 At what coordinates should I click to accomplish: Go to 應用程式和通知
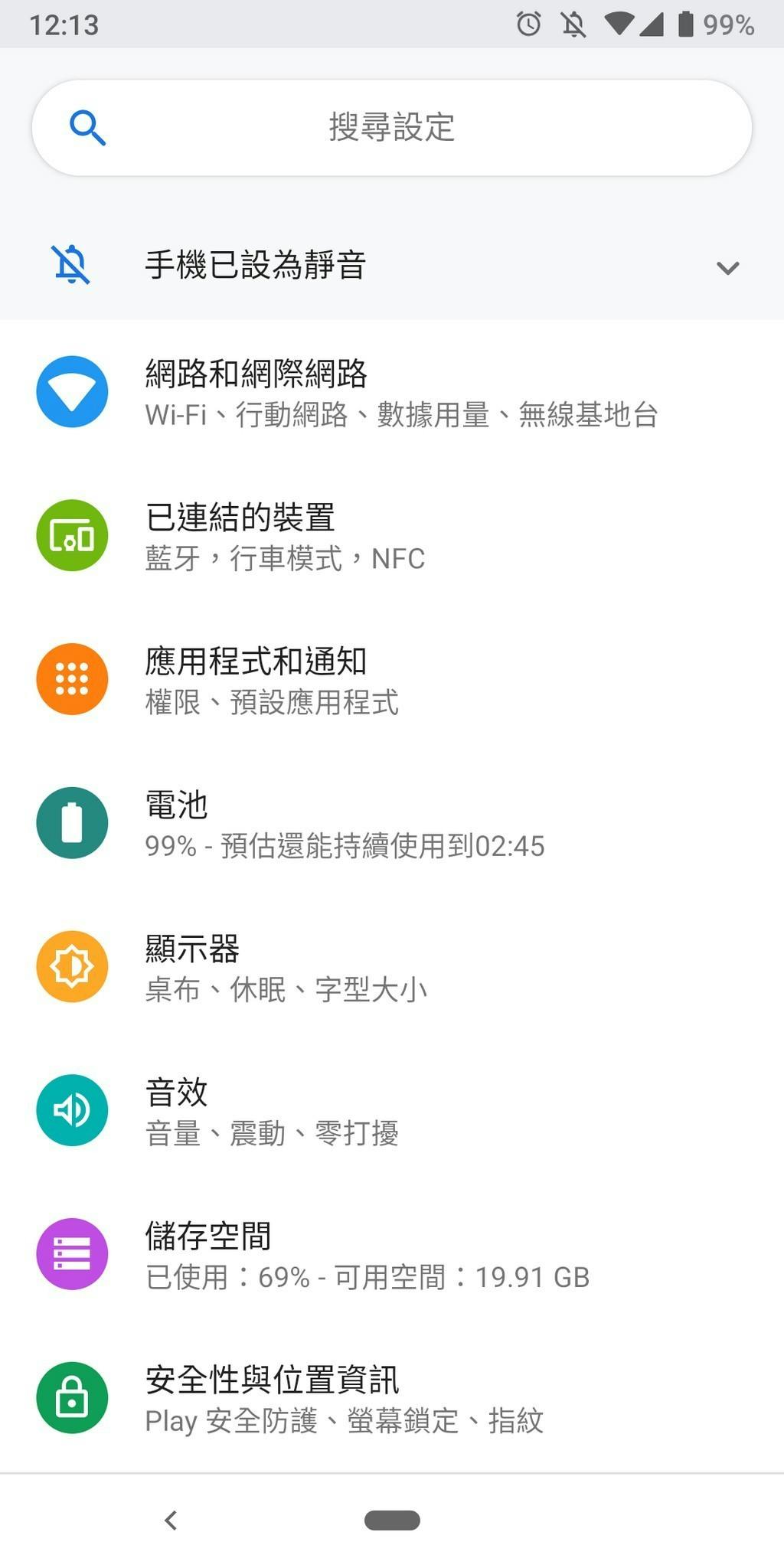pyautogui.click(x=391, y=680)
